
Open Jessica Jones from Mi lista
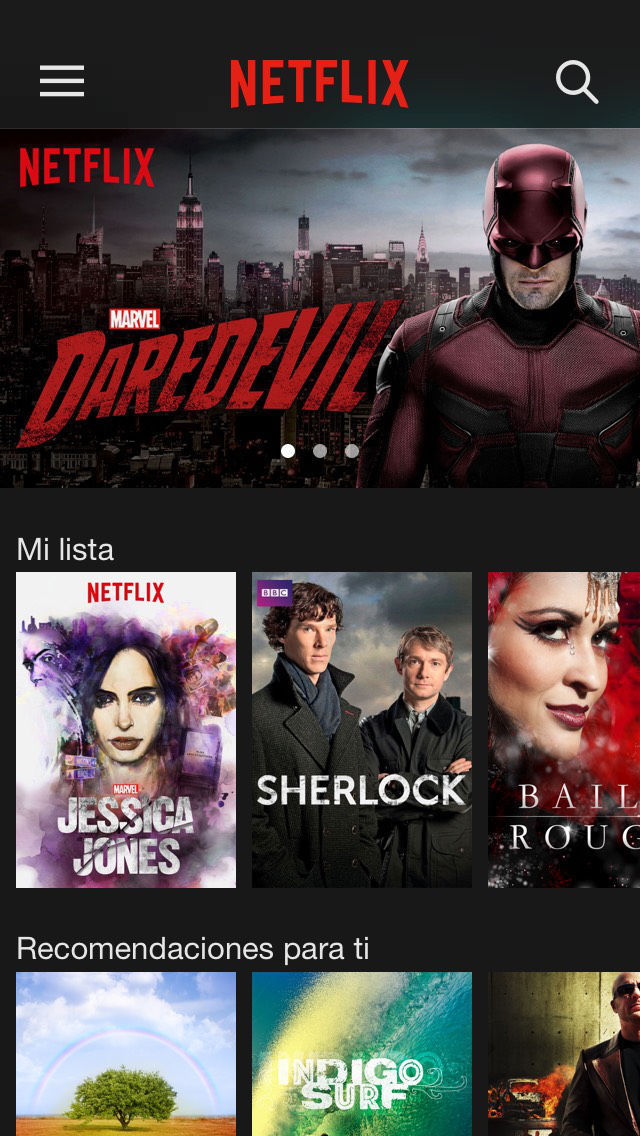[126, 730]
